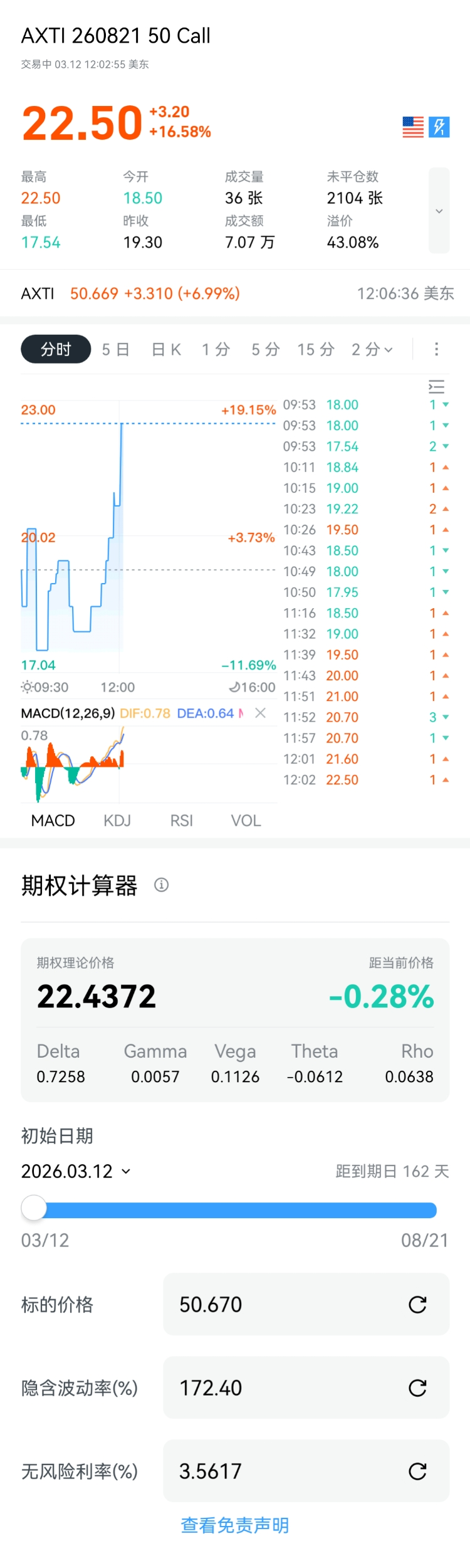This screenshot has width=470, height=1568.
Task: Close the MACD indicator panel
Action: 261,713
